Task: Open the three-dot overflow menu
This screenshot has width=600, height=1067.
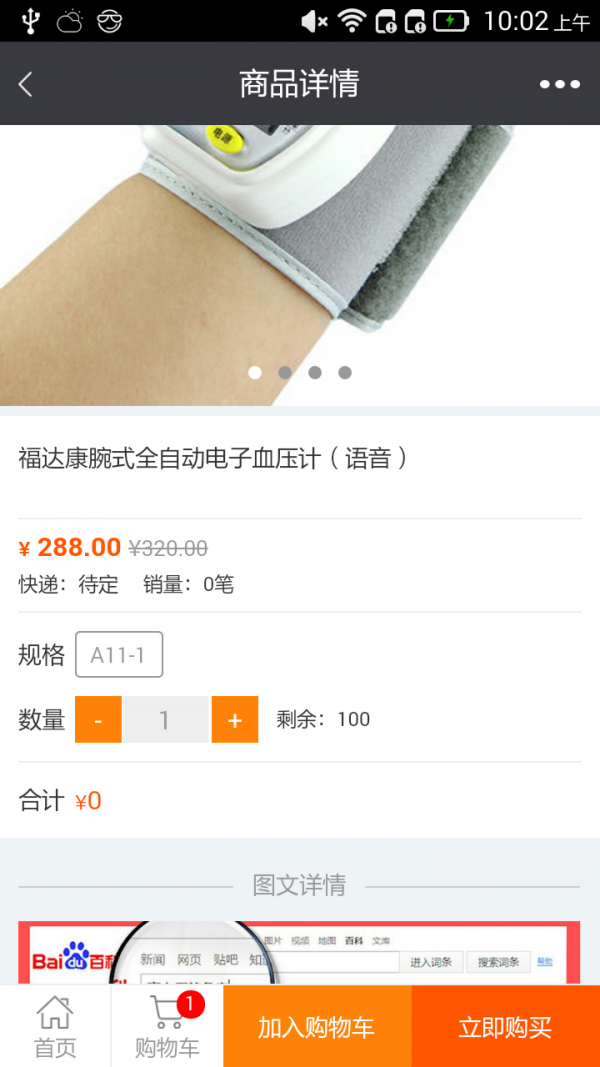Action: (x=559, y=84)
